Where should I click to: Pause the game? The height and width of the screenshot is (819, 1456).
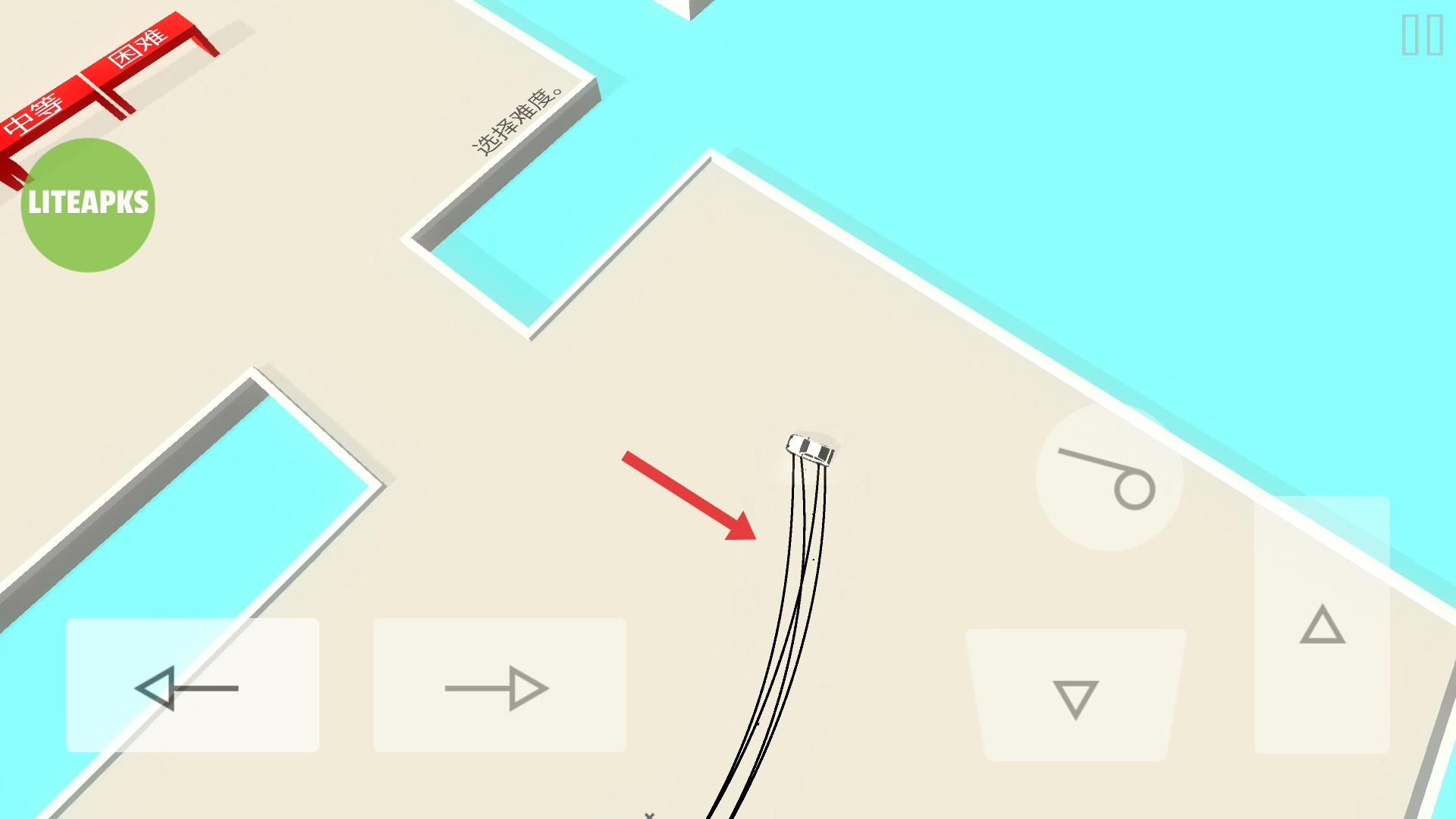point(1422,35)
